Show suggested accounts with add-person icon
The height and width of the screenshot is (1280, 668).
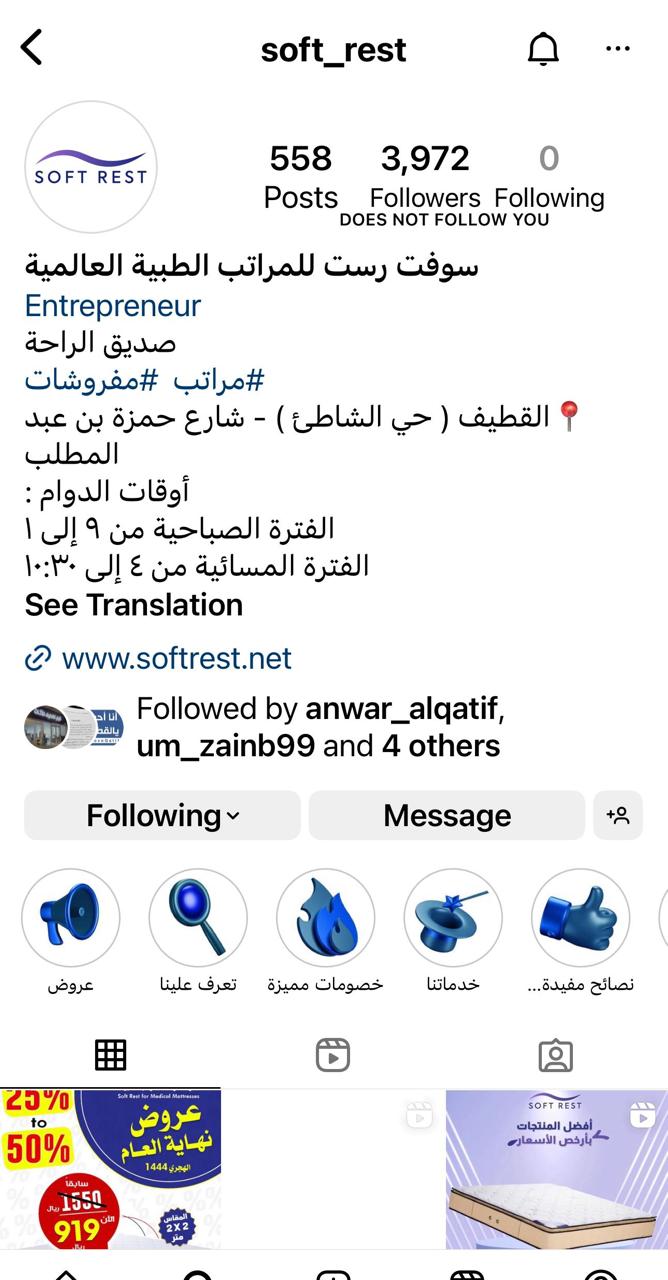point(618,815)
